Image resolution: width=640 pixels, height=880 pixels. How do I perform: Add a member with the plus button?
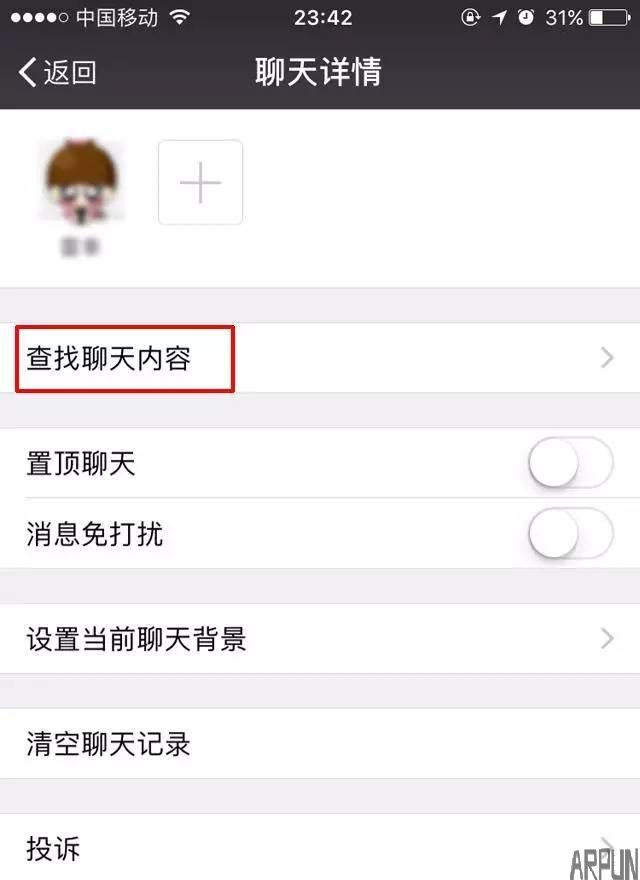point(200,183)
